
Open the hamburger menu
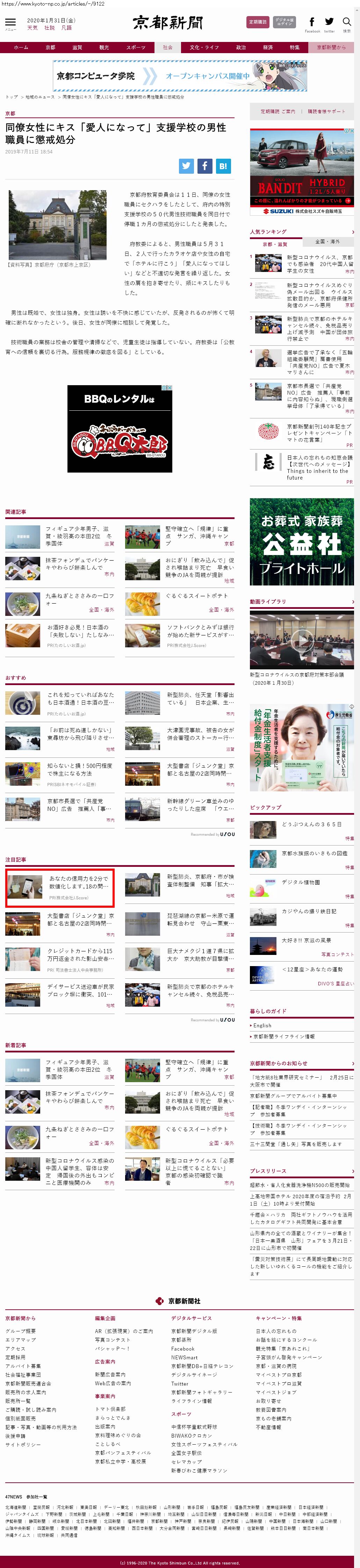coord(10,22)
